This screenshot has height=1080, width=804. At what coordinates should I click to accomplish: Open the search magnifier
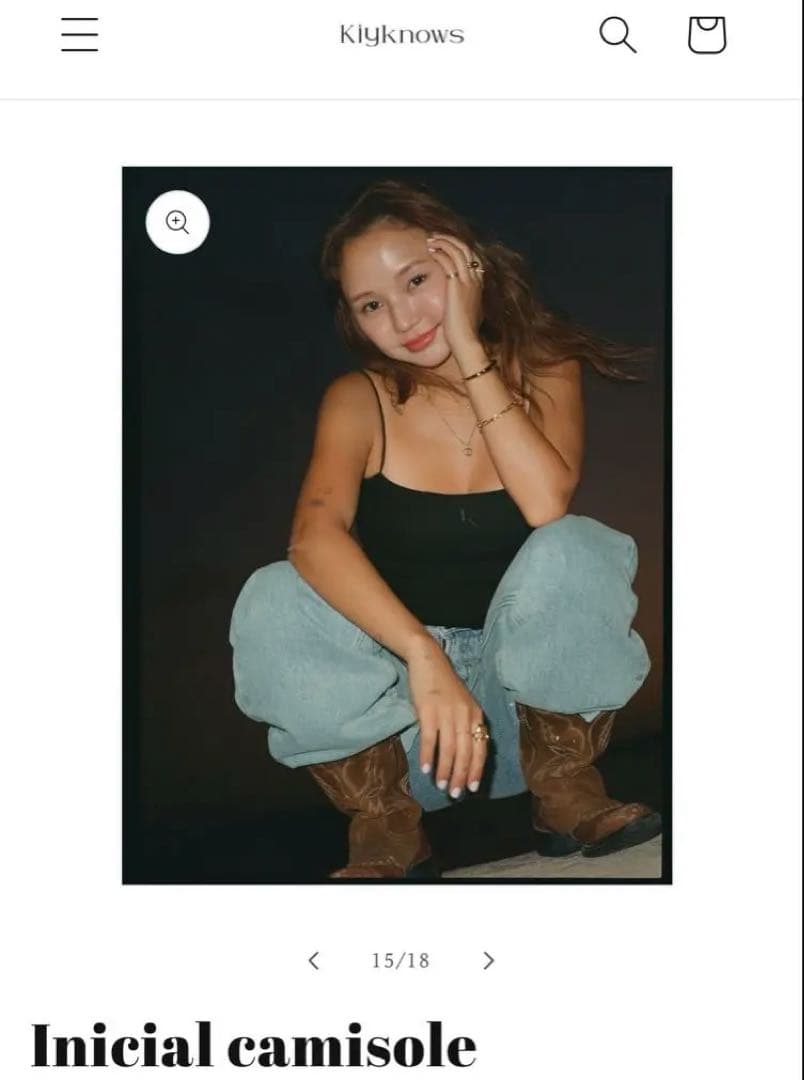click(x=617, y=35)
